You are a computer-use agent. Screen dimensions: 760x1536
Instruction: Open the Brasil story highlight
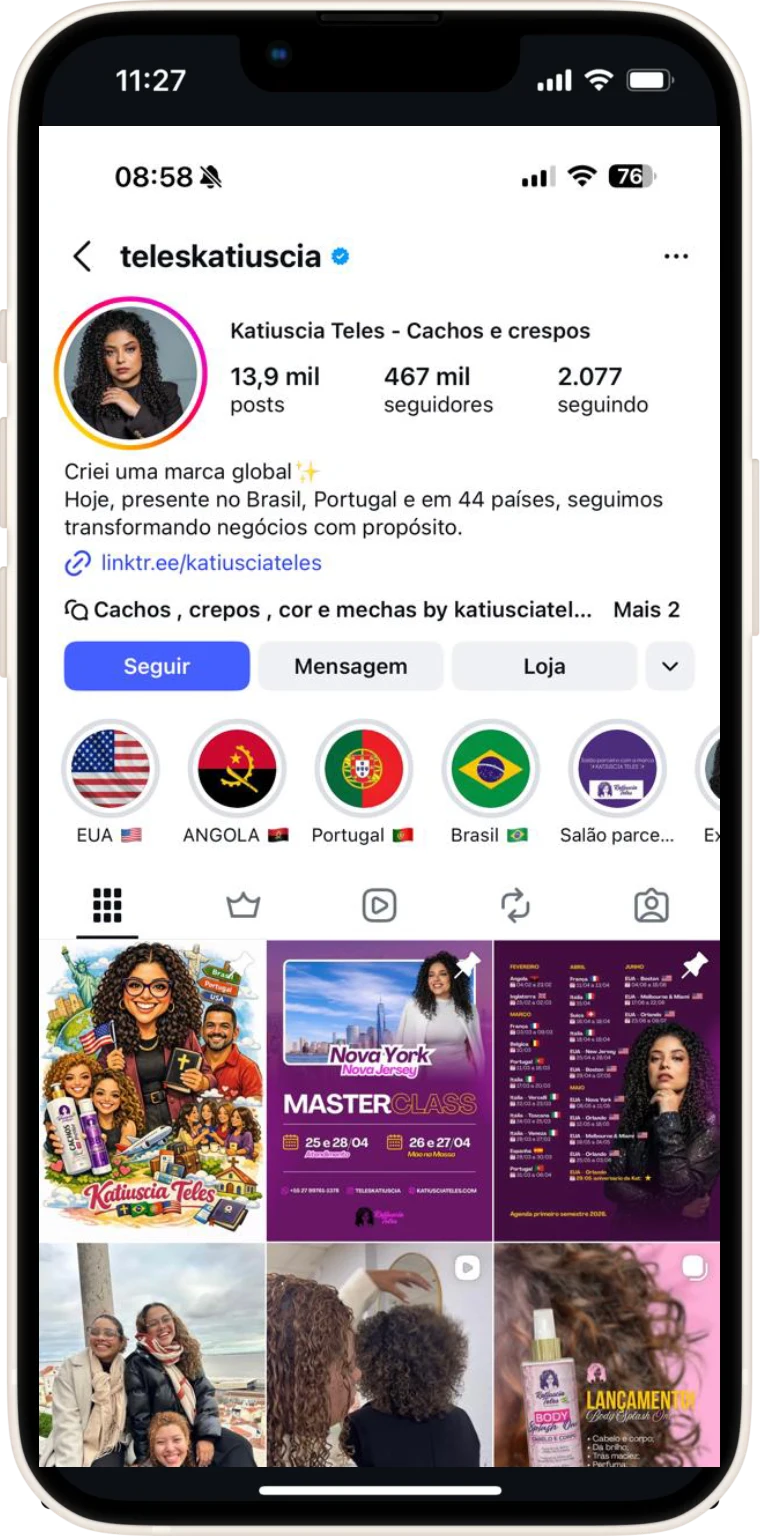[x=490, y=769]
